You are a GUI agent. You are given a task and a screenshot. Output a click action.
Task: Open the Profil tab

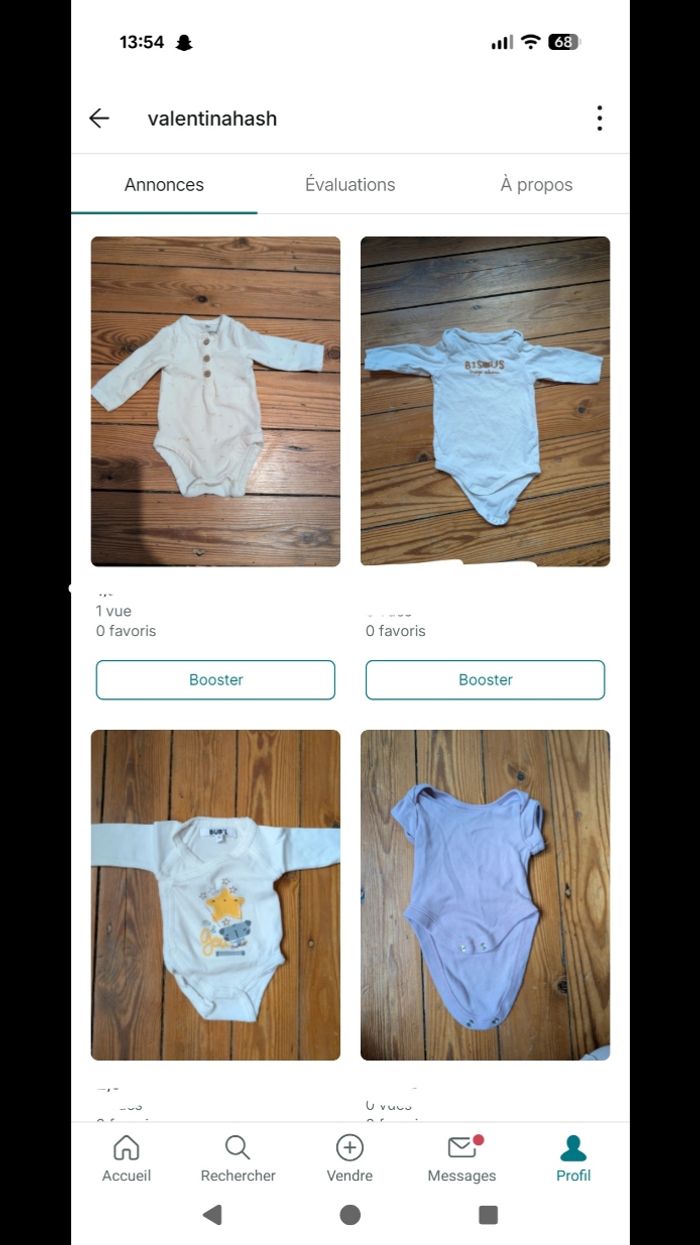tap(573, 1158)
